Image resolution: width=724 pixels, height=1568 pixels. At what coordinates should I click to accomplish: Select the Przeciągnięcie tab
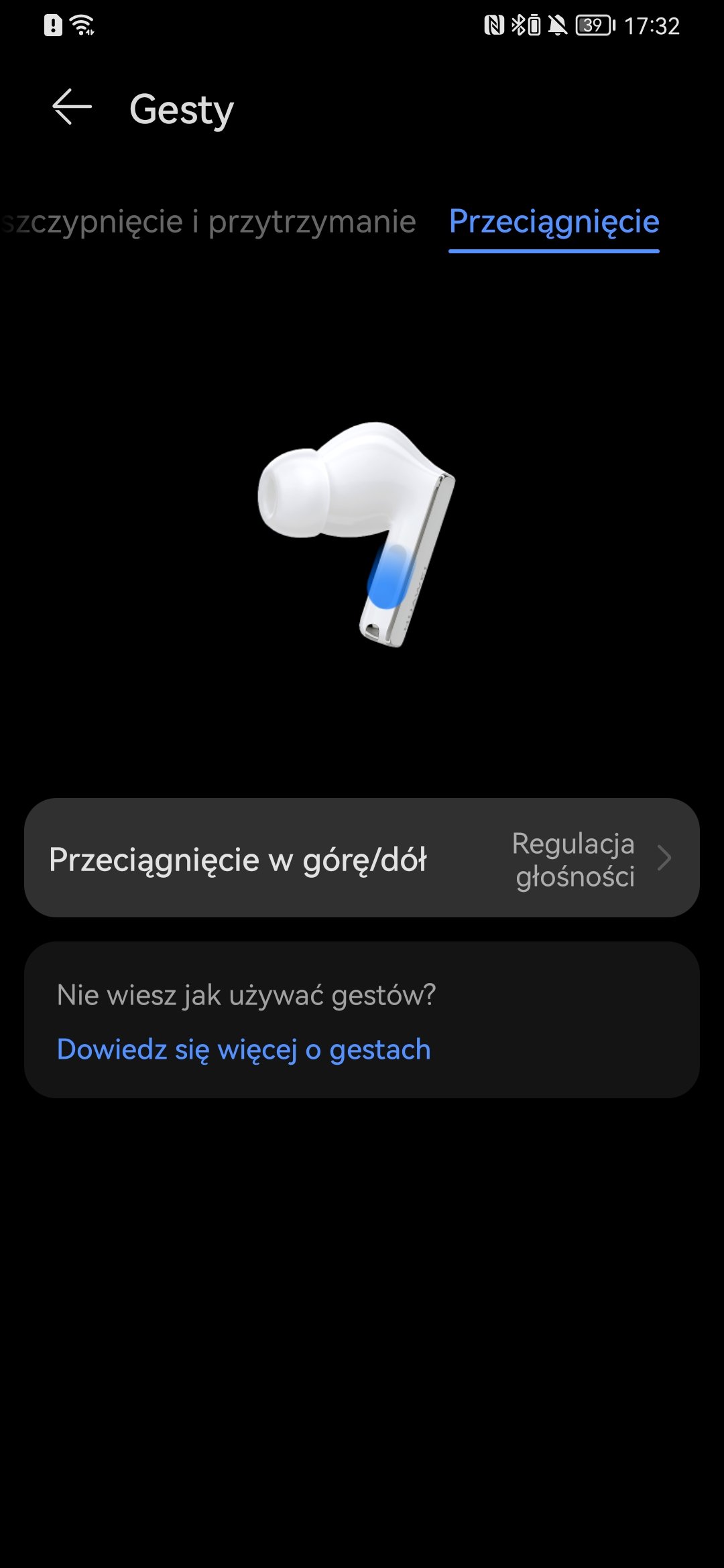pyautogui.click(x=554, y=222)
